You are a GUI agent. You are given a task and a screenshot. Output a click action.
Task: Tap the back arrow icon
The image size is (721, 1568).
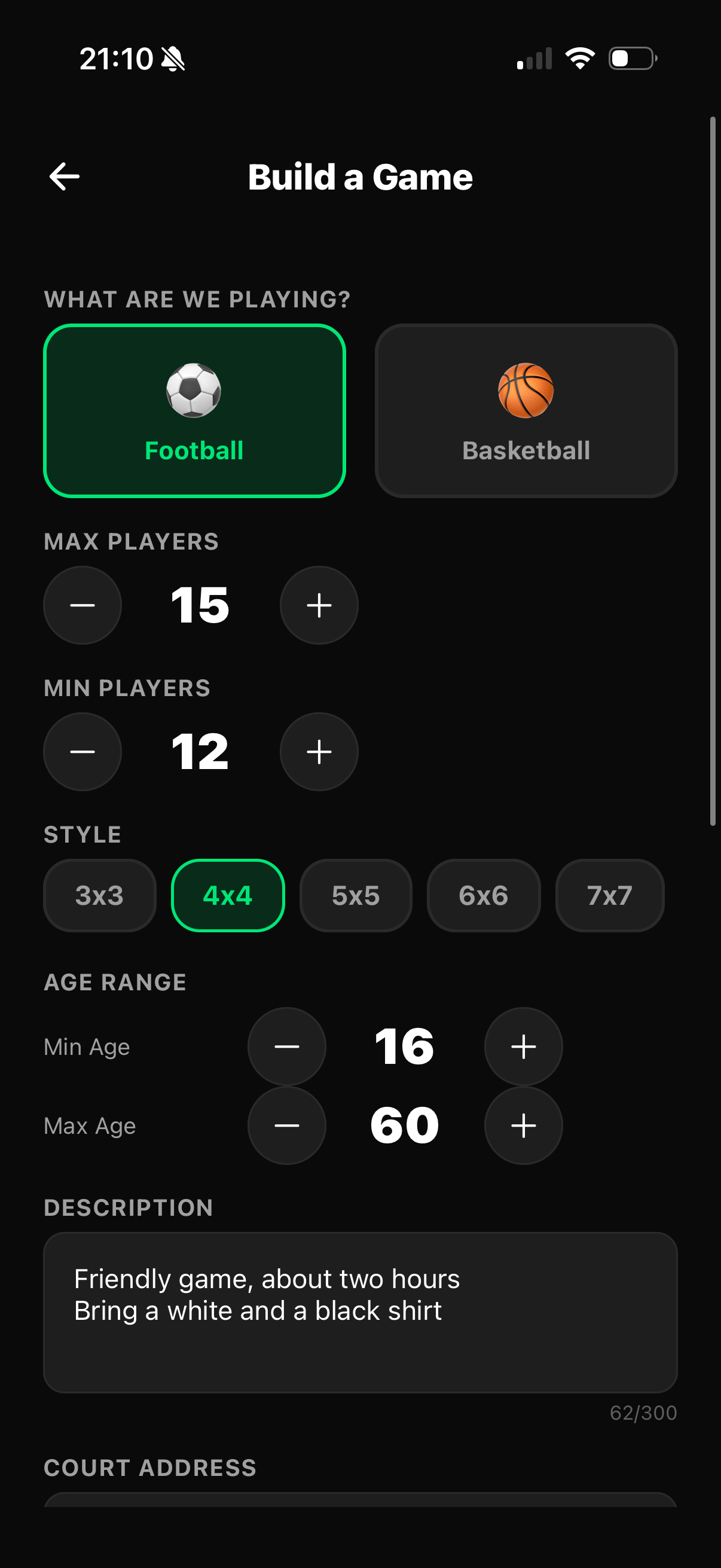pyautogui.click(x=64, y=176)
